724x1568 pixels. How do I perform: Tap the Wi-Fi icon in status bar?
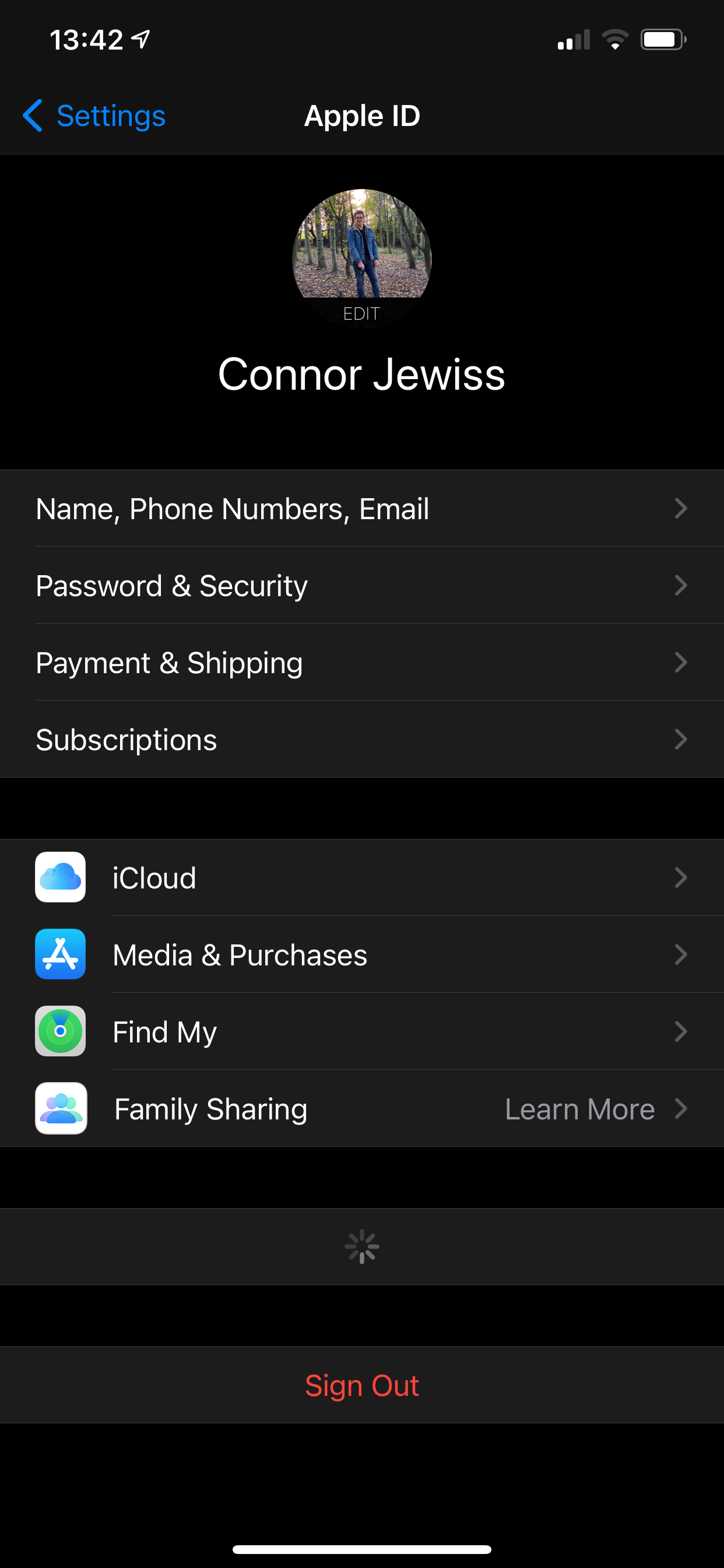[x=615, y=38]
